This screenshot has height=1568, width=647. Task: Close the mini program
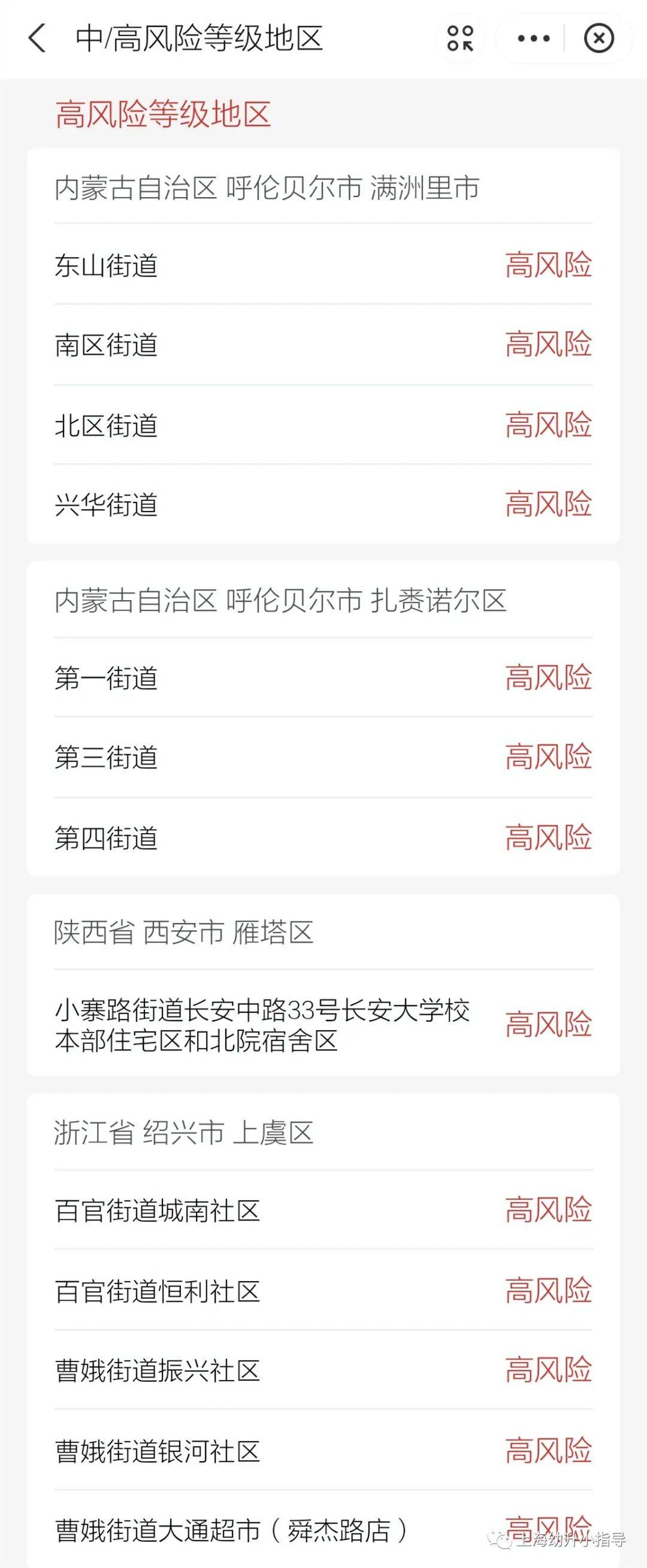[x=598, y=38]
